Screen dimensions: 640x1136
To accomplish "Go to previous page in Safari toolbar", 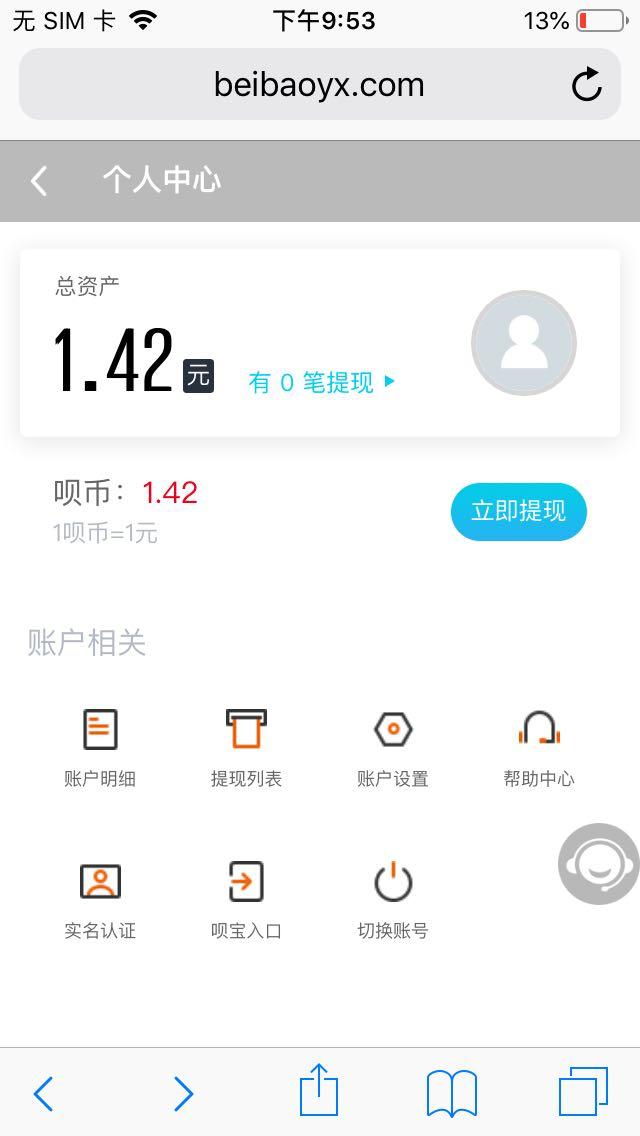I will [x=43, y=1094].
